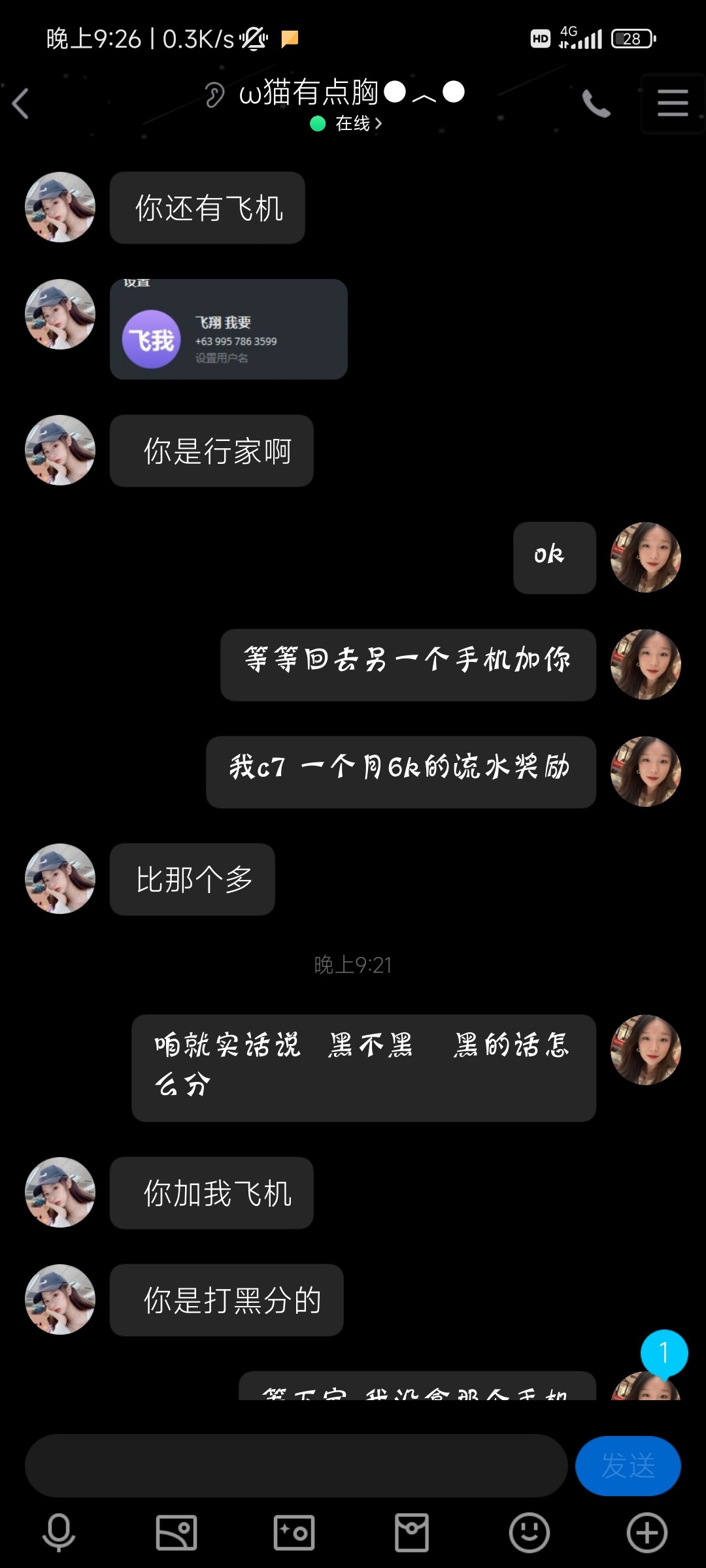Open the shared 飞我 contact screenshot
This screenshot has height=1568, width=706.
(x=228, y=329)
